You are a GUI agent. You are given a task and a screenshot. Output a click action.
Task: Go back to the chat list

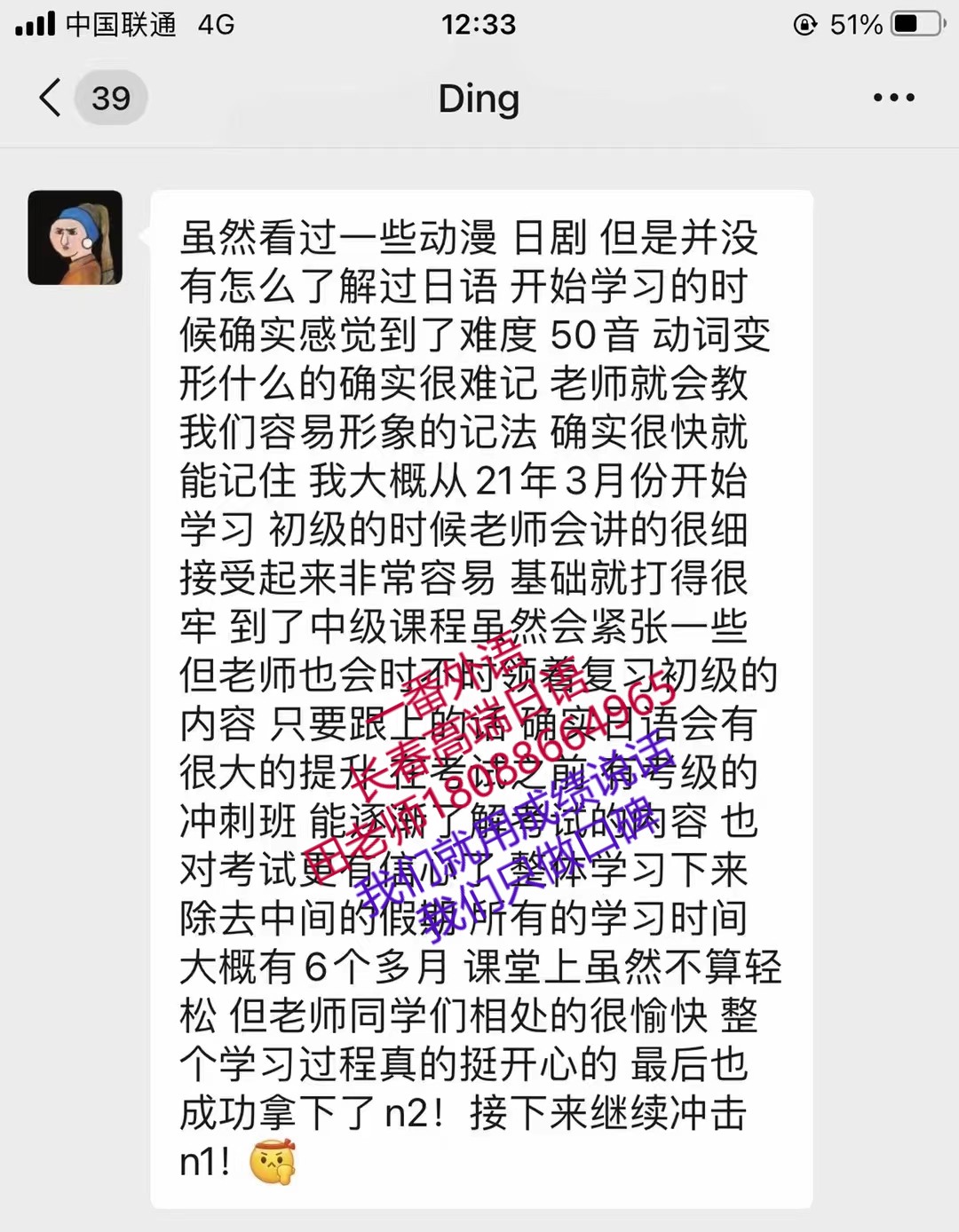[x=52, y=98]
